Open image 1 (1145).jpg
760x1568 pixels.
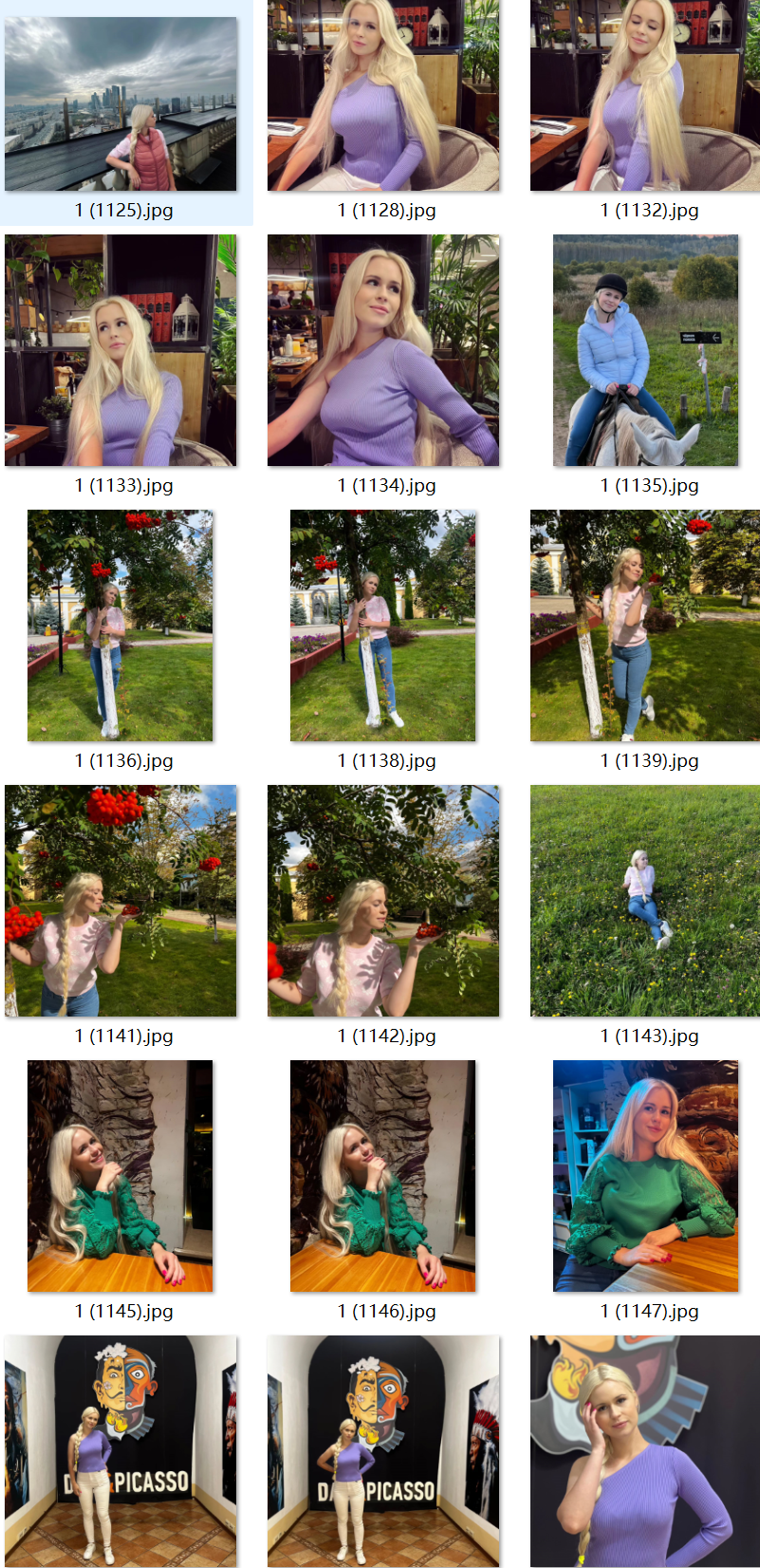pyautogui.click(x=120, y=1176)
